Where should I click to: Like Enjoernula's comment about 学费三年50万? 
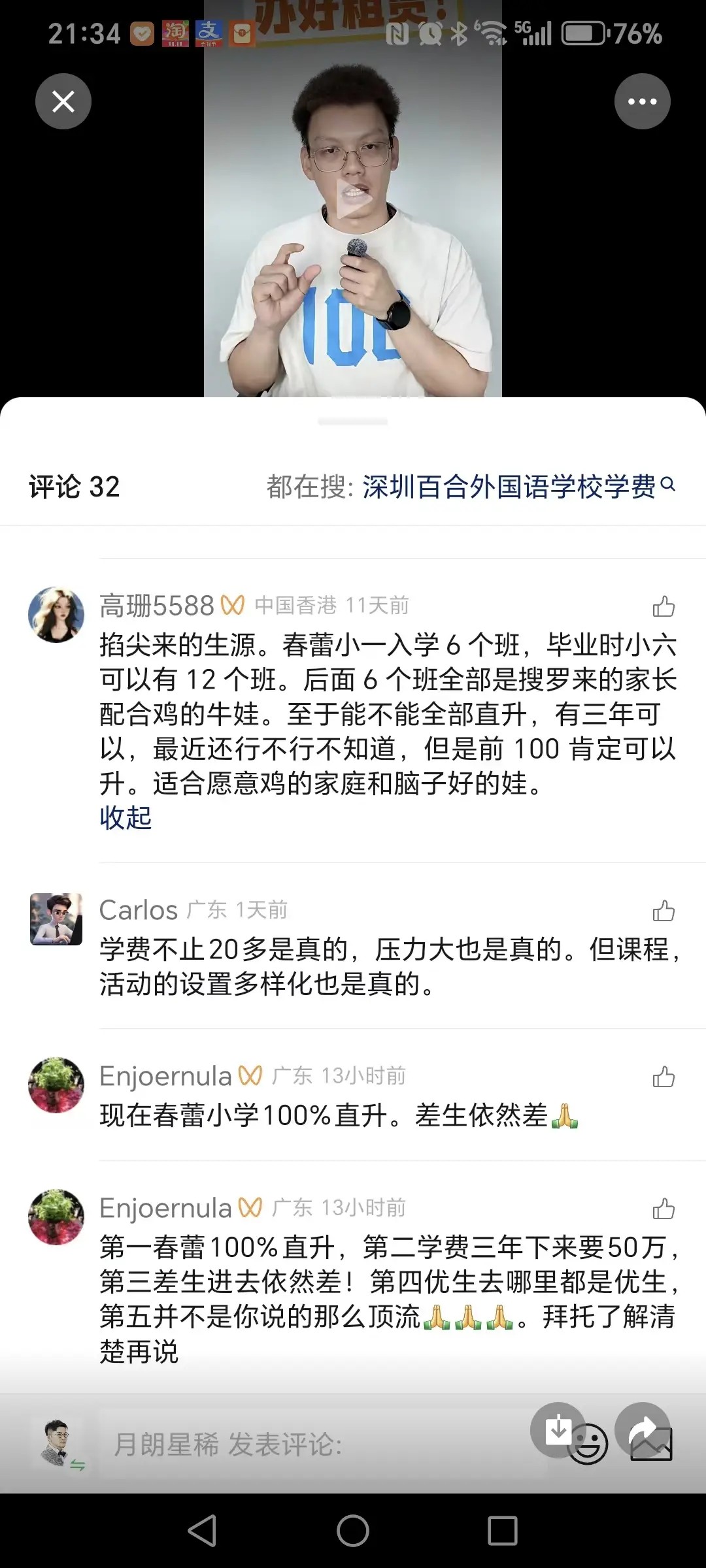pos(664,1209)
